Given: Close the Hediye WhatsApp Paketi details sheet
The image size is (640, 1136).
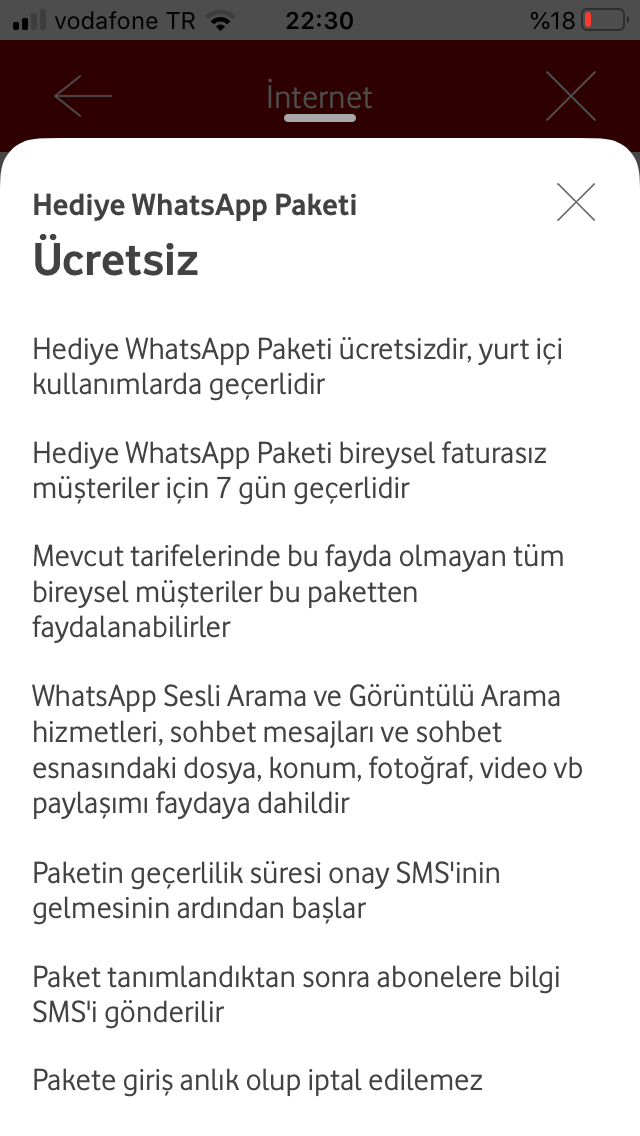Looking at the screenshot, I should 575,202.
